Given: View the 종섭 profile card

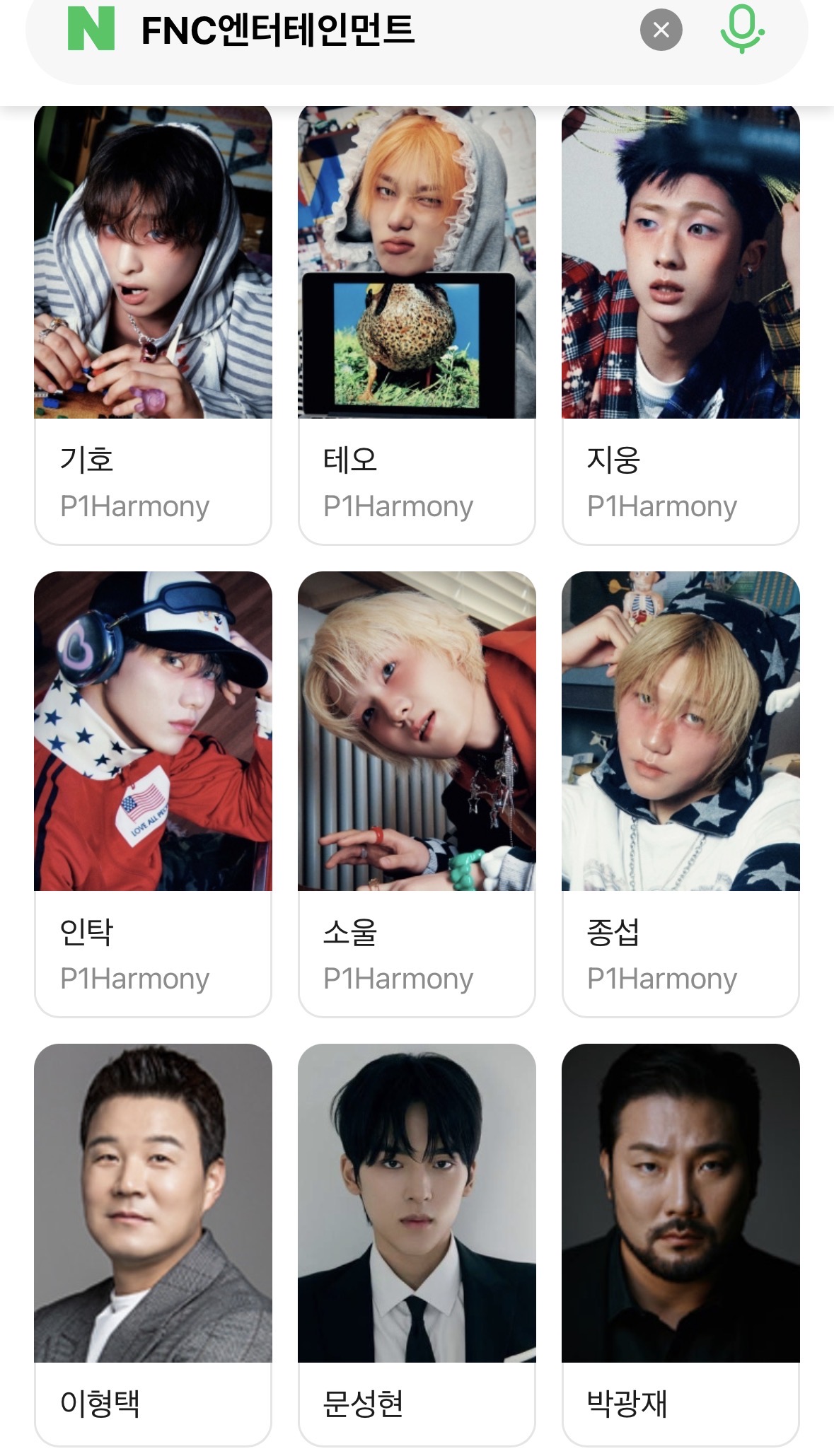Looking at the screenshot, I should (x=680, y=793).
